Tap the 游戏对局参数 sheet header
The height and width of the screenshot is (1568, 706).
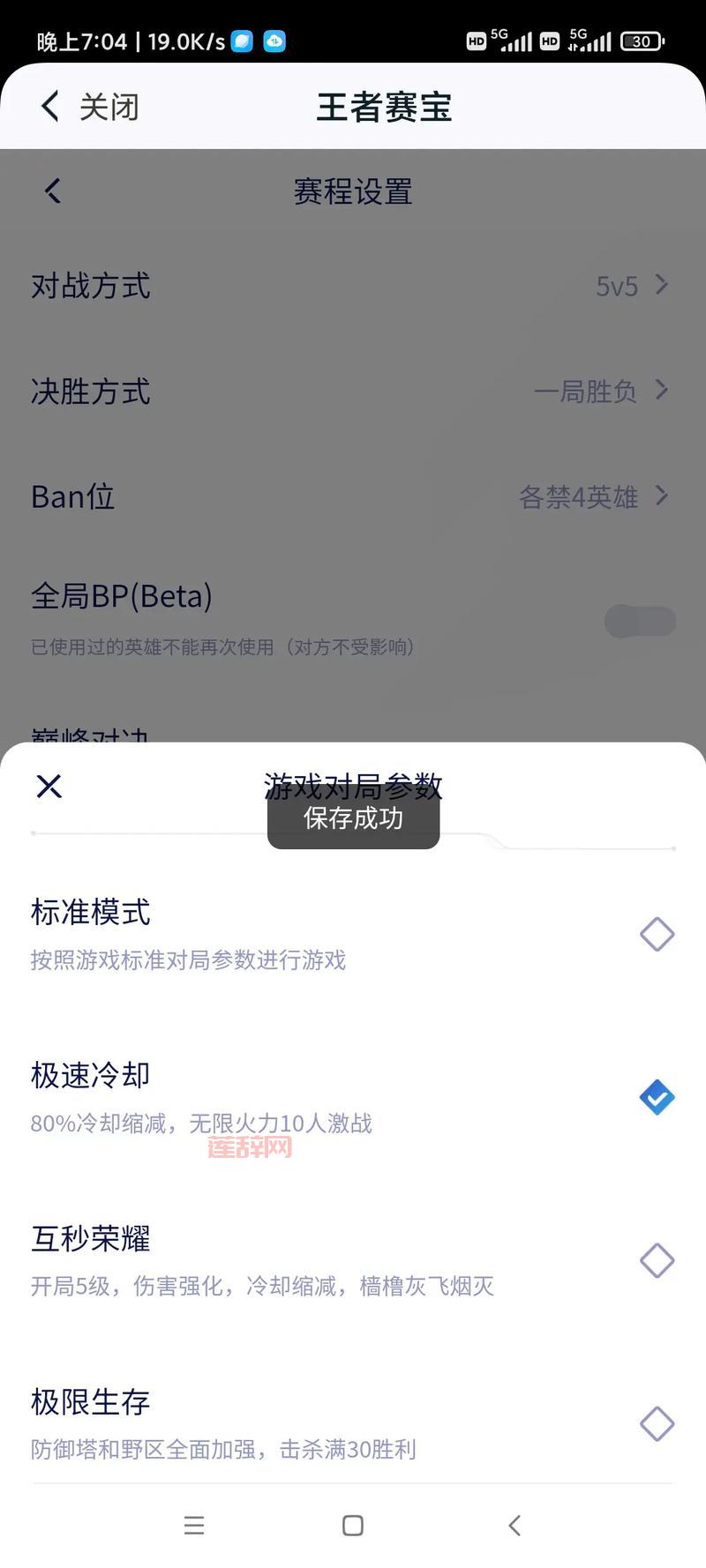(353, 782)
